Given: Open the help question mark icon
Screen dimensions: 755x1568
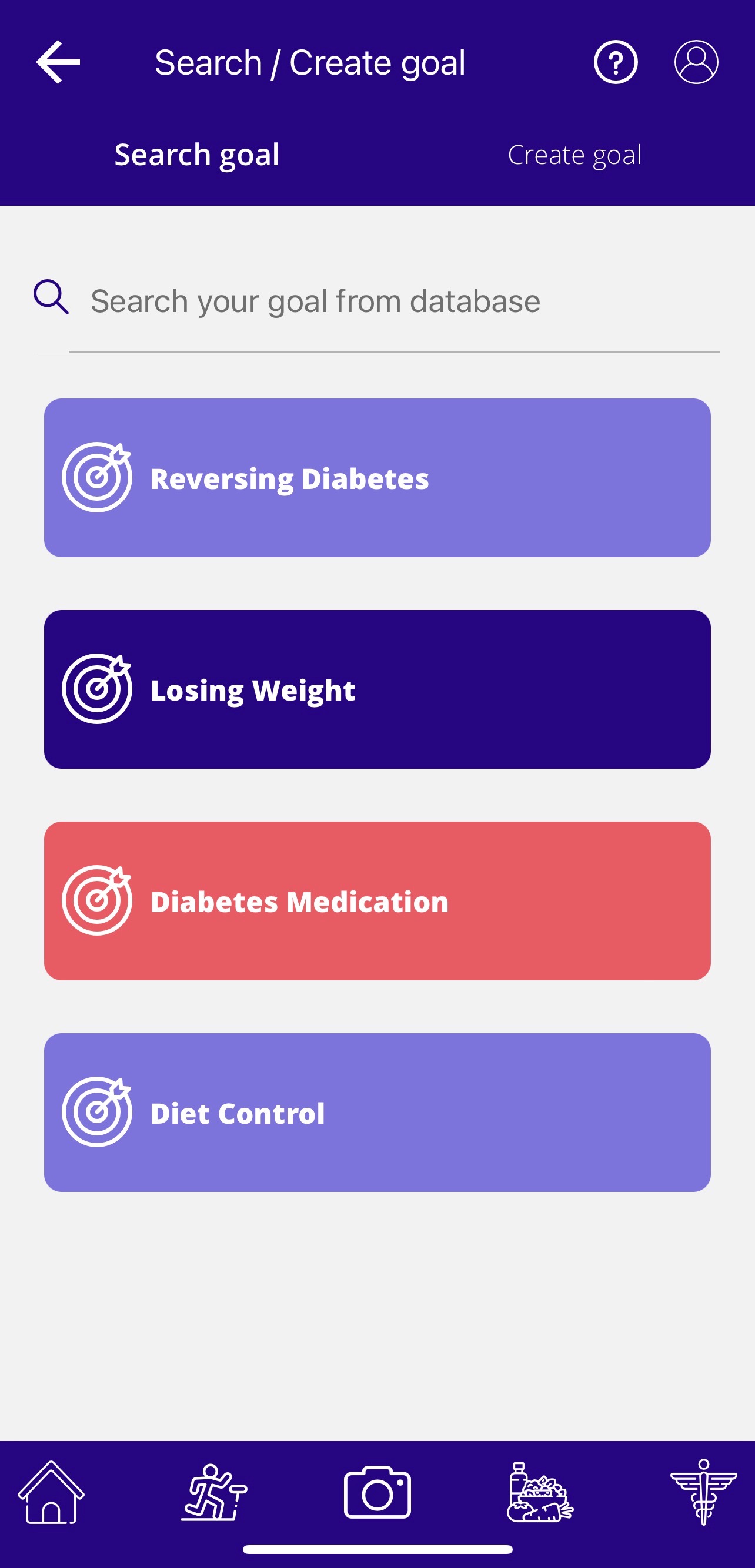Looking at the screenshot, I should pyautogui.click(x=616, y=62).
